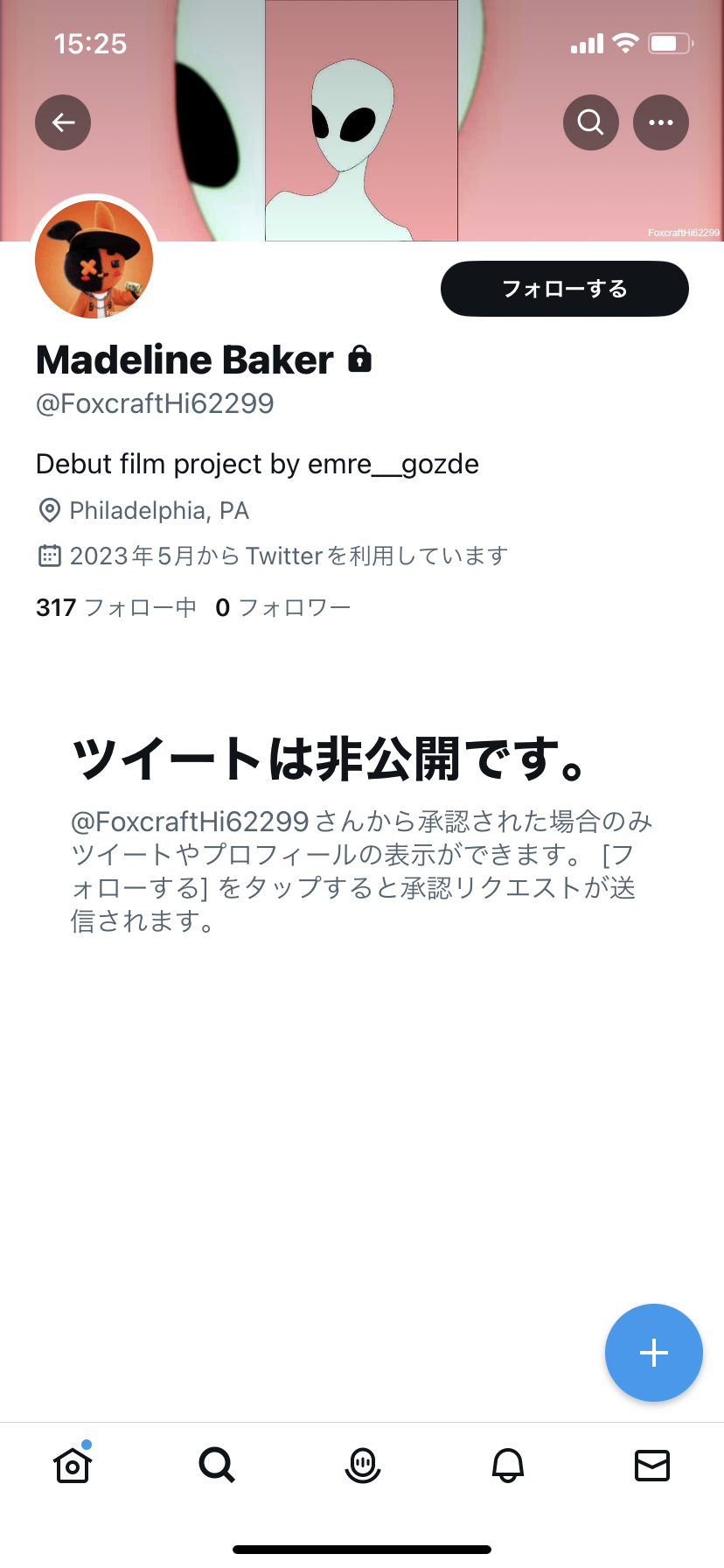Open the notifications bell tab
This screenshot has height=1568, width=724.
point(507,1465)
